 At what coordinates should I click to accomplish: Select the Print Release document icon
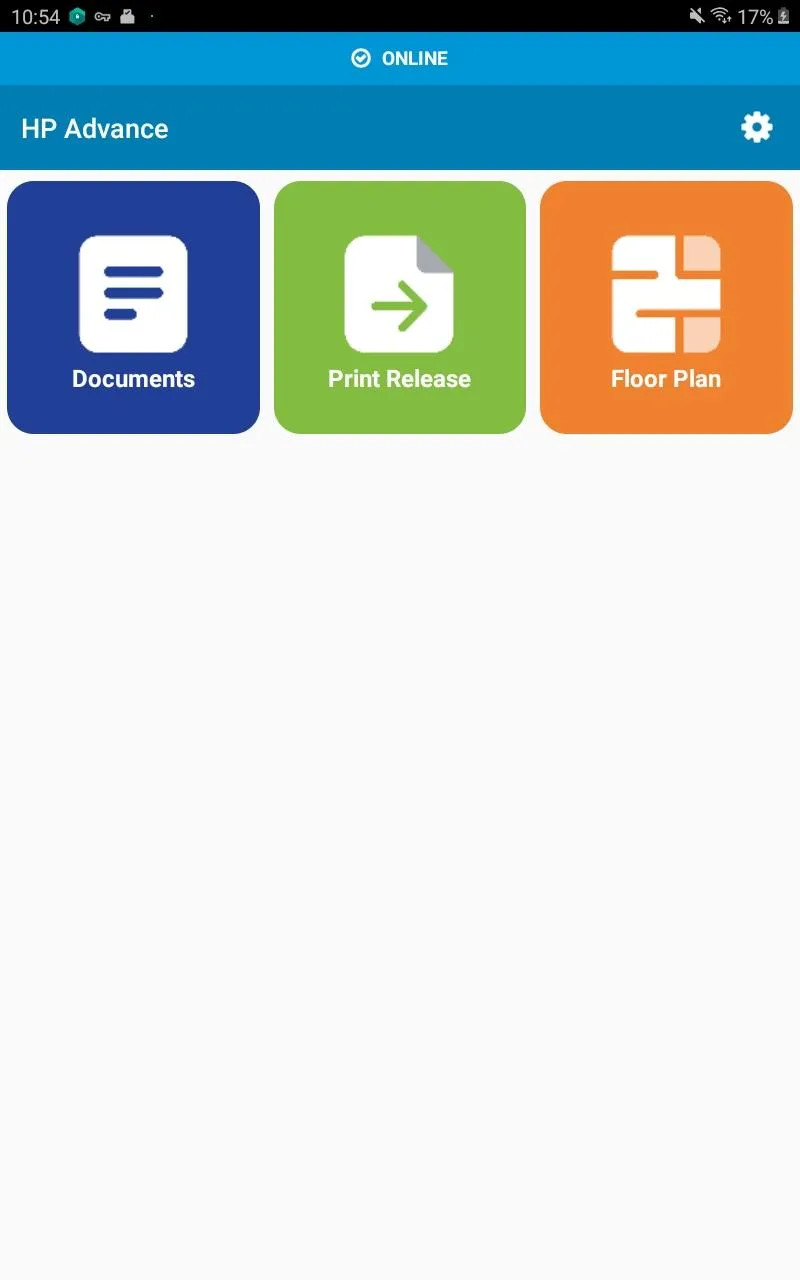point(399,292)
